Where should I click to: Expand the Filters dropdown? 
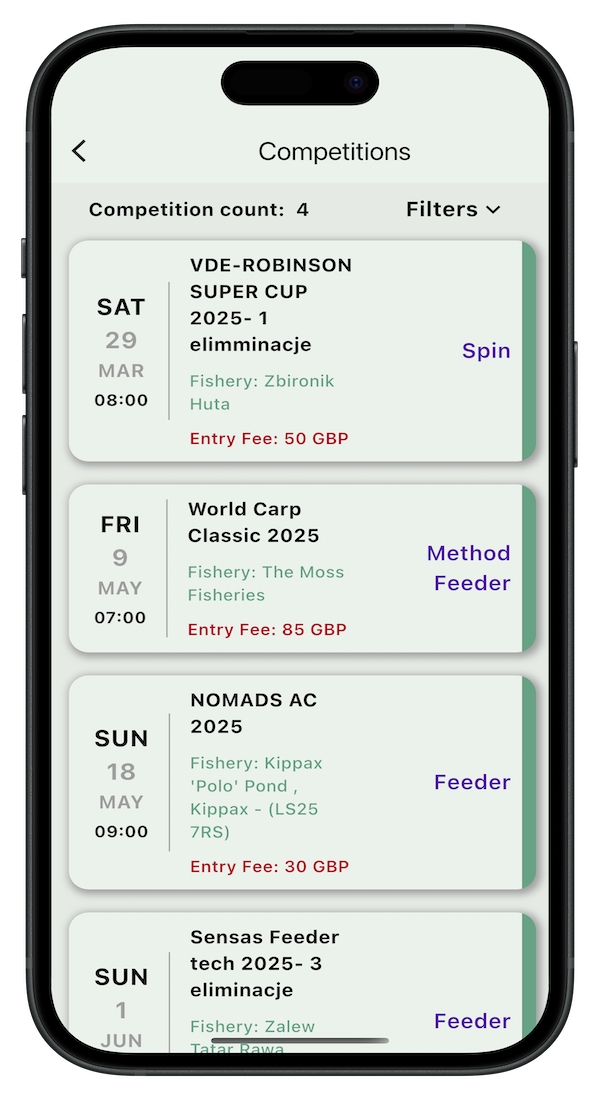(453, 209)
